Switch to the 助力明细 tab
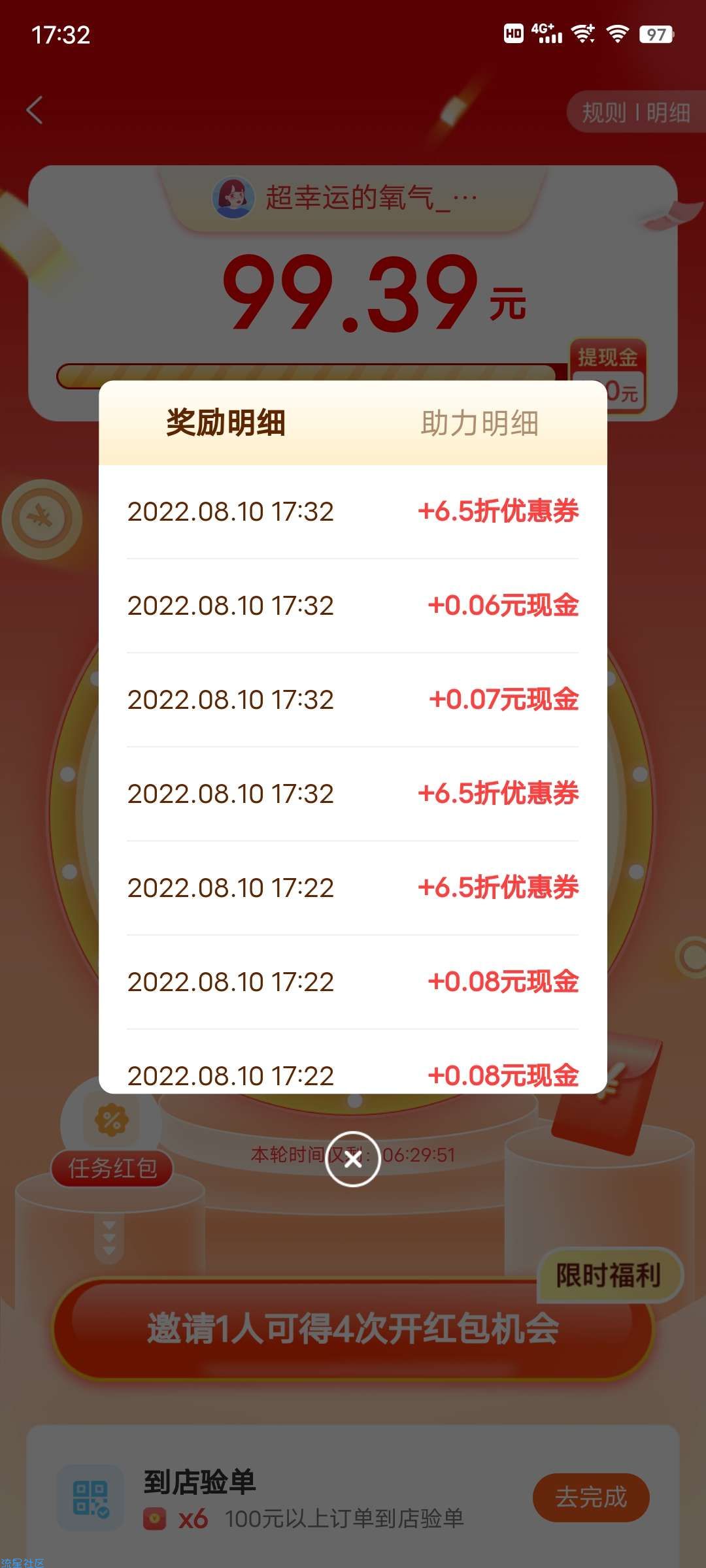 click(479, 423)
